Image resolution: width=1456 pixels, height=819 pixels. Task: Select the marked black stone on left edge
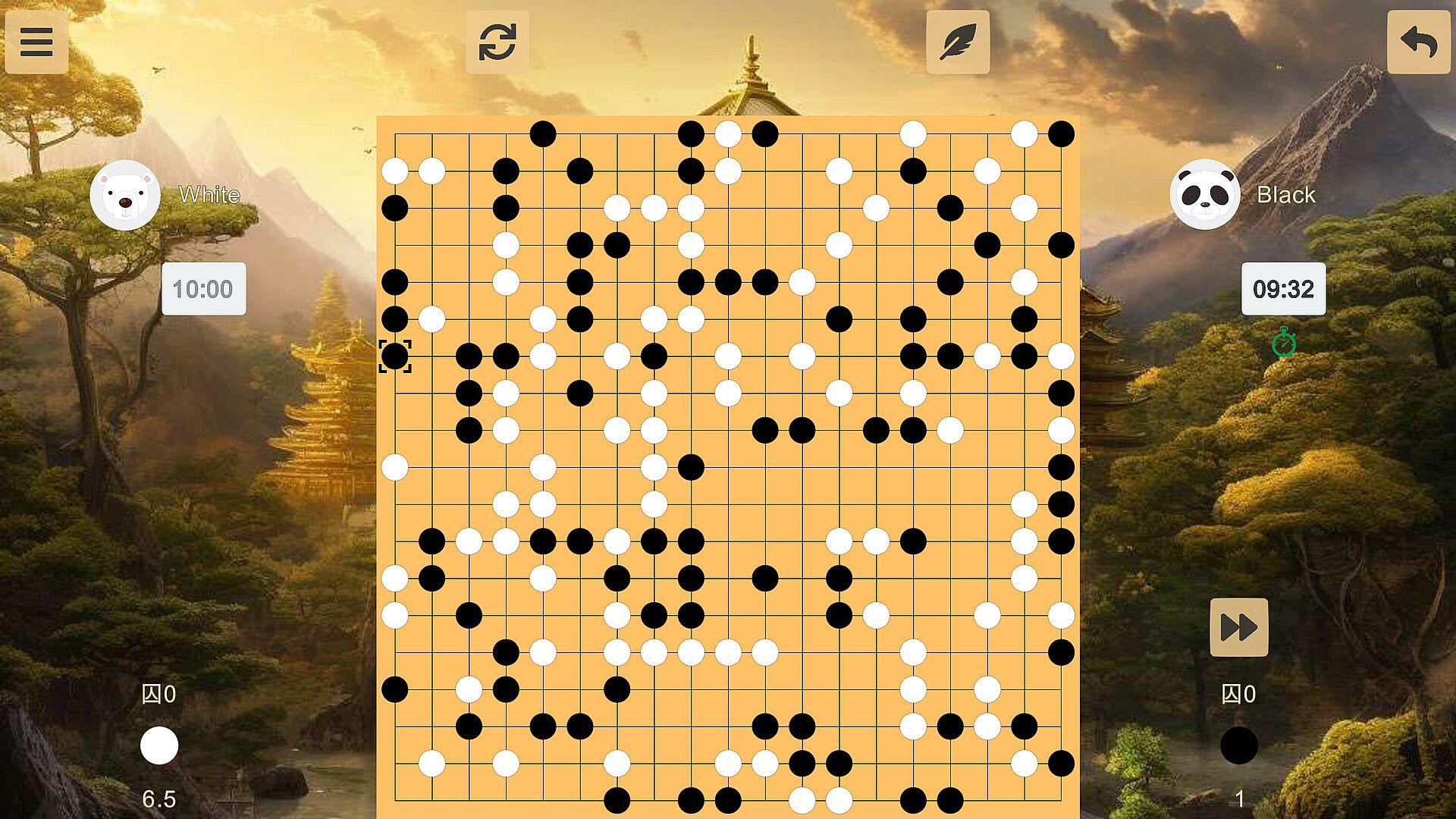coord(395,356)
